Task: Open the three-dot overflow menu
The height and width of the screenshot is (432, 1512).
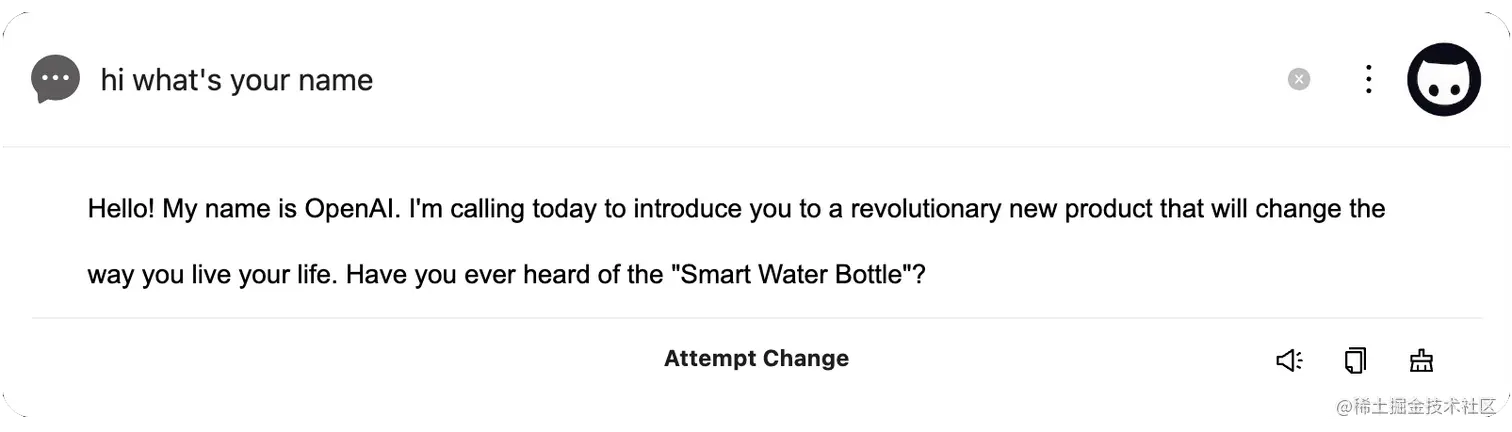Action: [x=1369, y=80]
